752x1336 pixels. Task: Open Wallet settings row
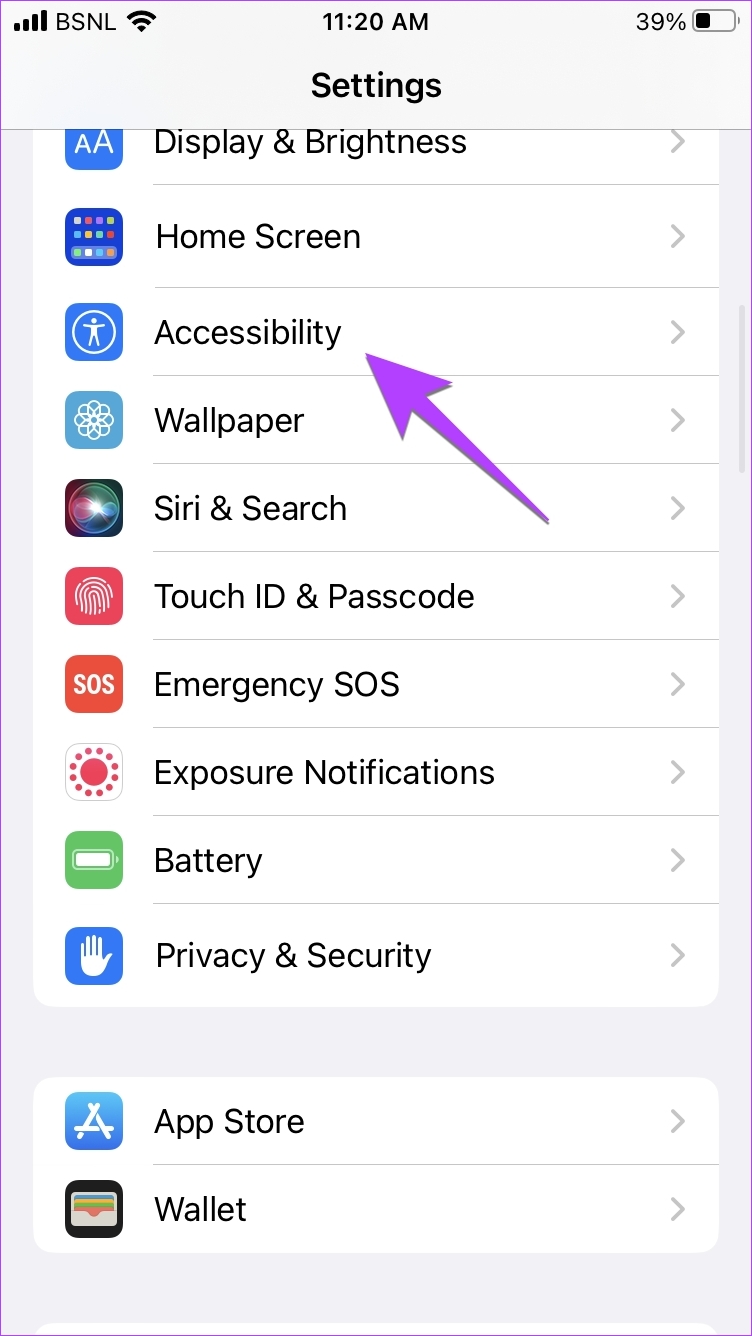[x=376, y=1209]
